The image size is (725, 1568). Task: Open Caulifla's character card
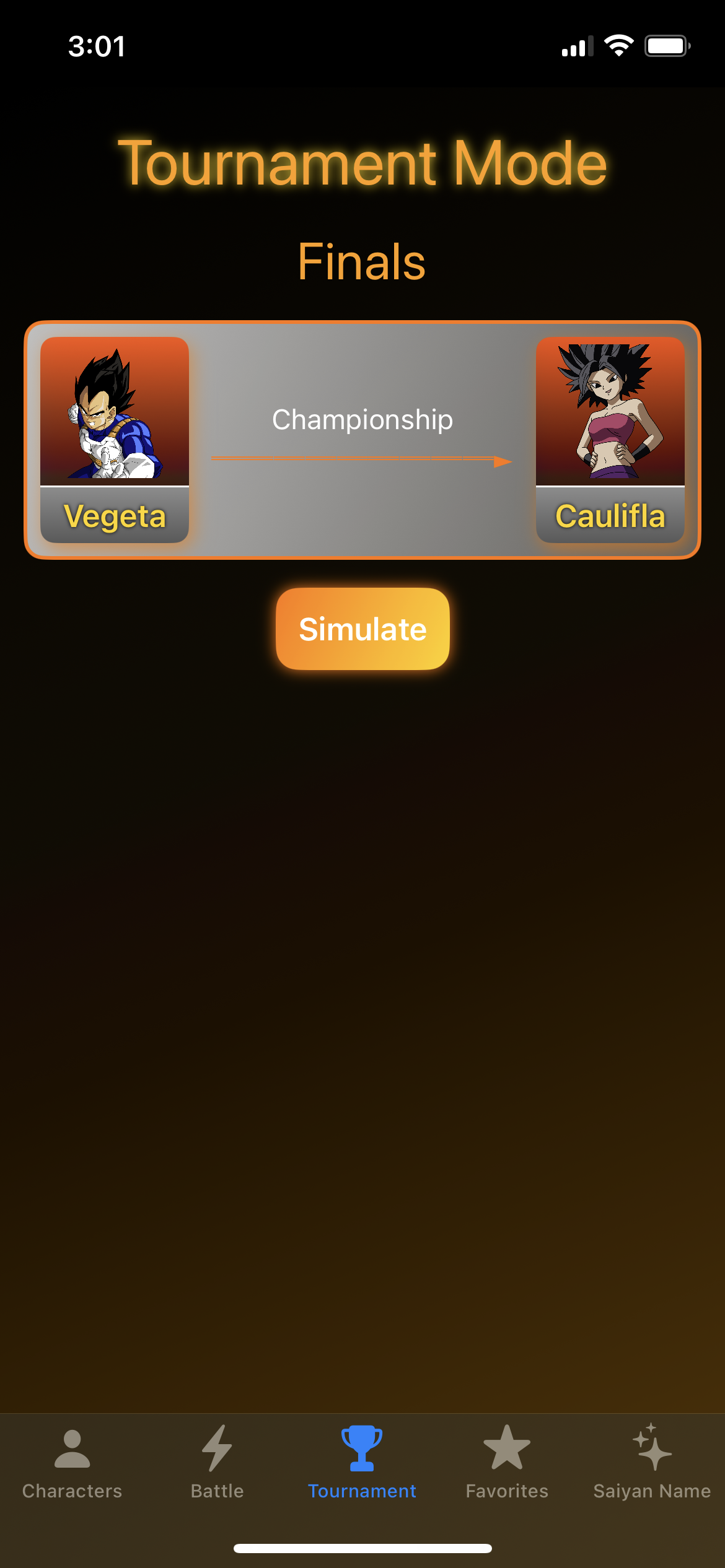coord(610,440)
